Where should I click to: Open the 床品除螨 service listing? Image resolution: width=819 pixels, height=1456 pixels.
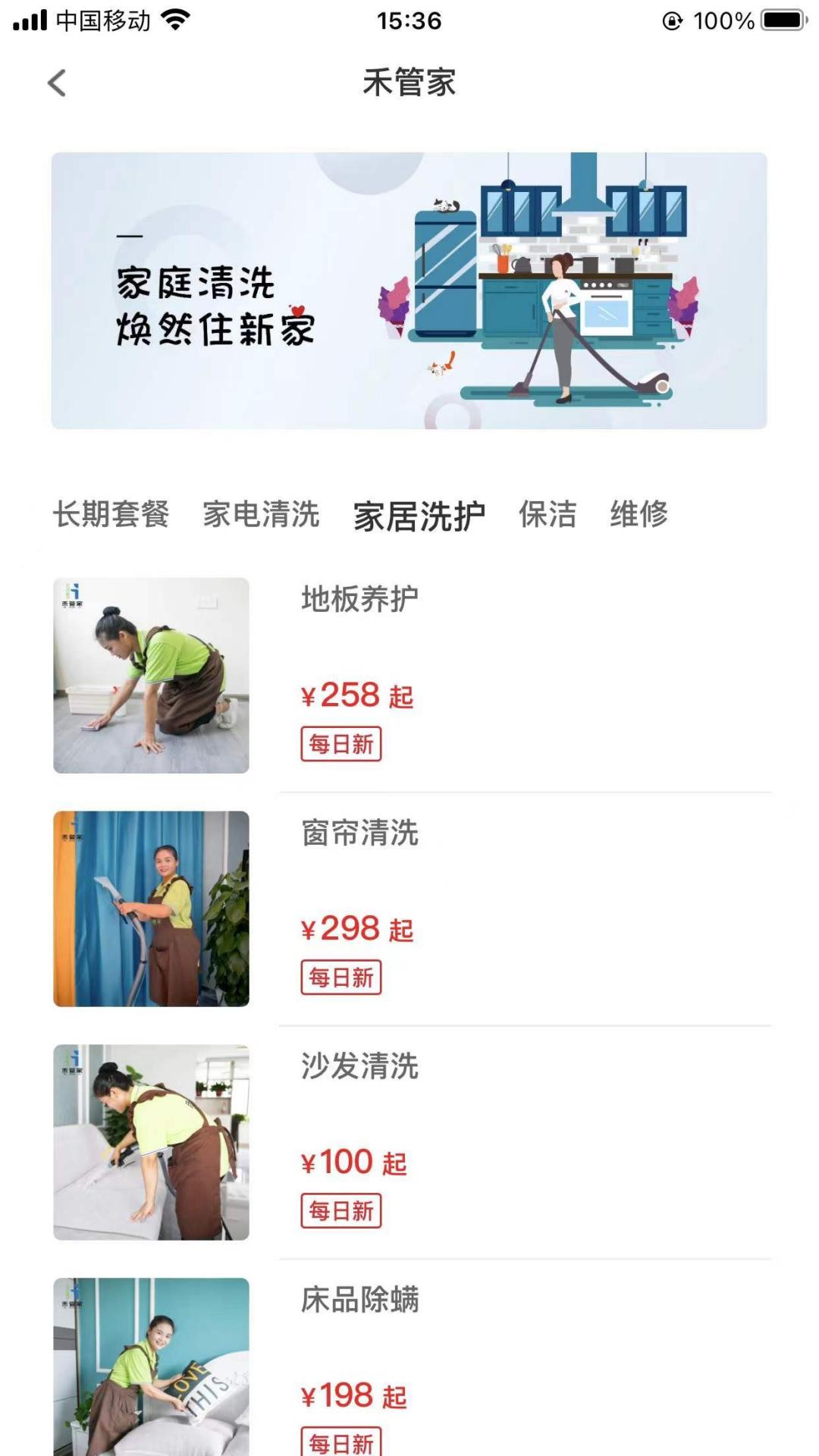pos(413,1367)
